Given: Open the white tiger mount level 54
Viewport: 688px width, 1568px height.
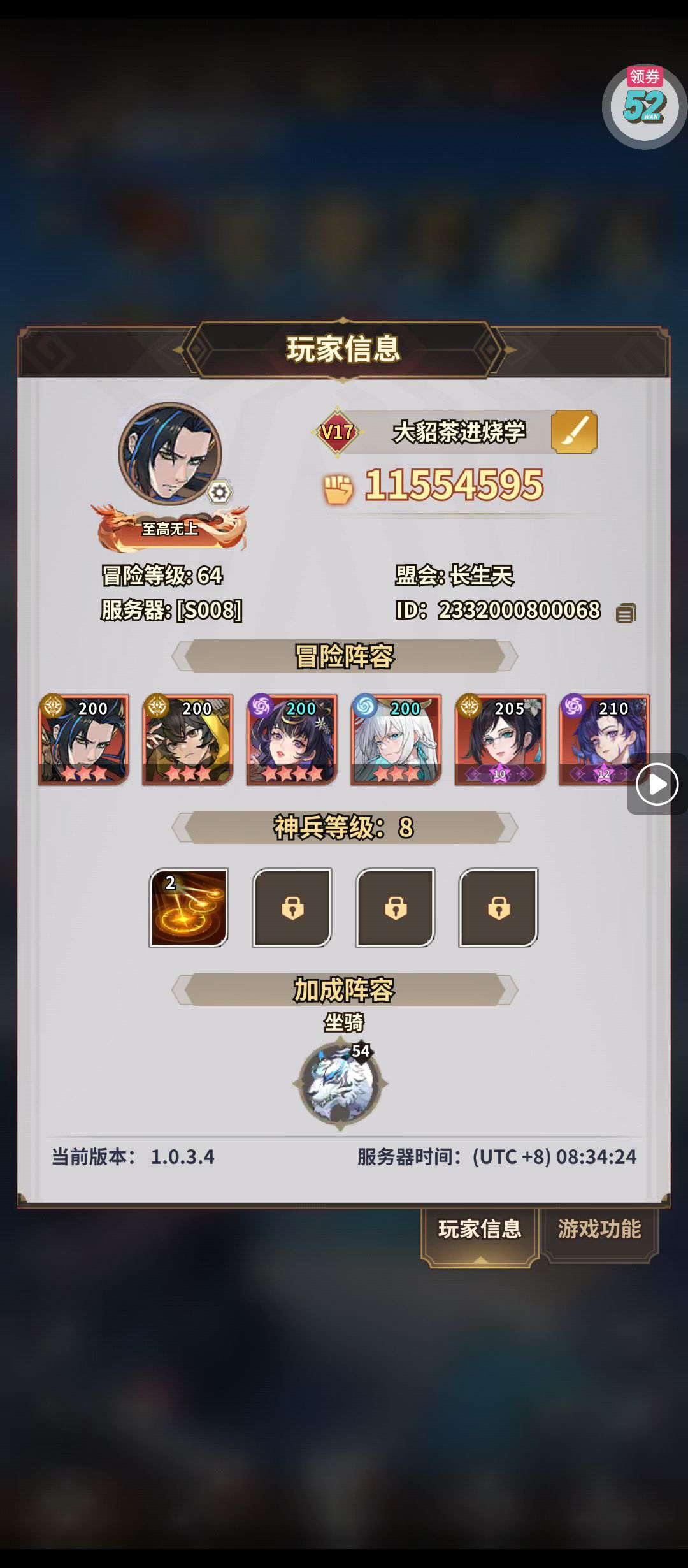Looking at the screenshot, I should [341, 1084].
